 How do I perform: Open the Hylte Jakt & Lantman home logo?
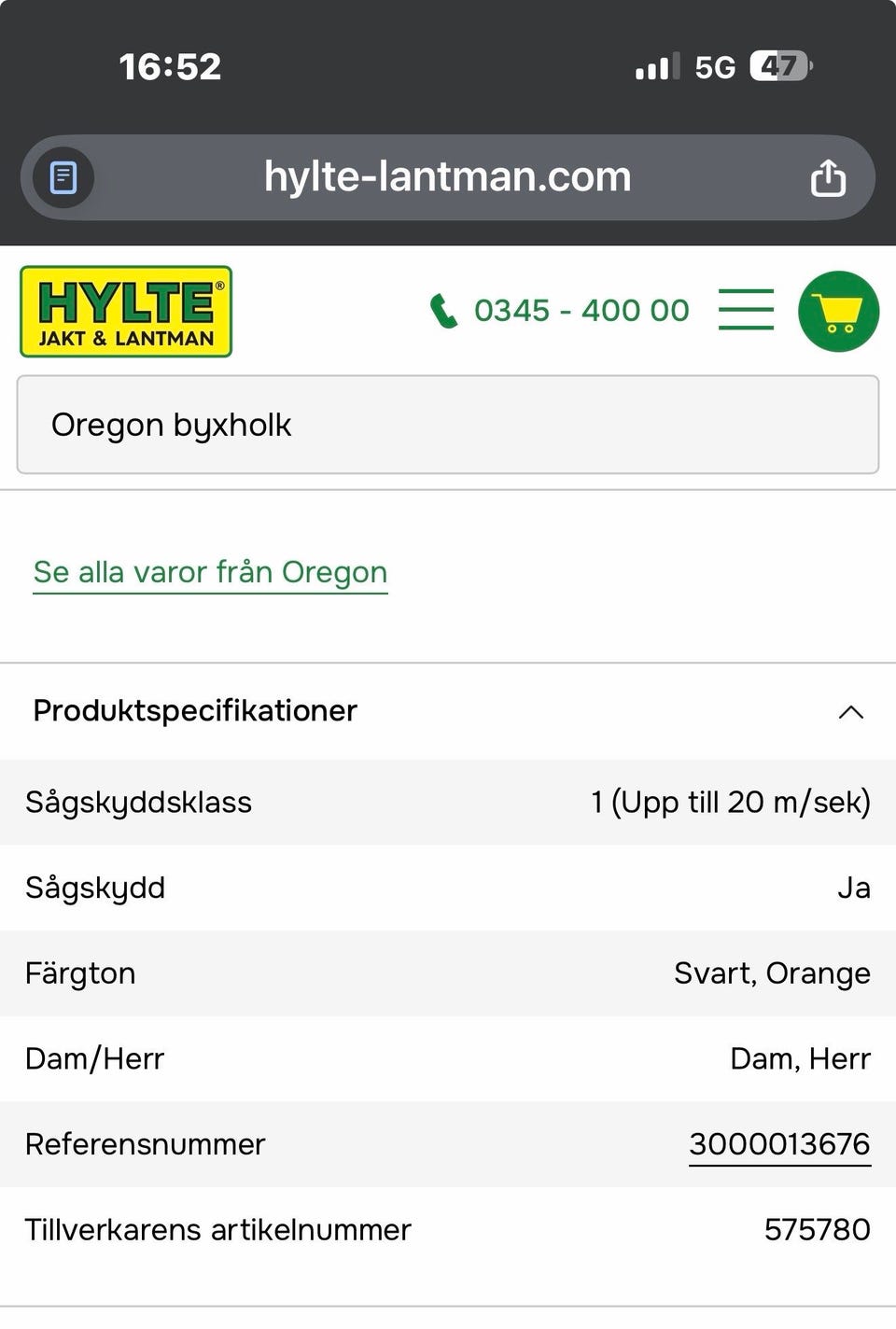point(126,312)
